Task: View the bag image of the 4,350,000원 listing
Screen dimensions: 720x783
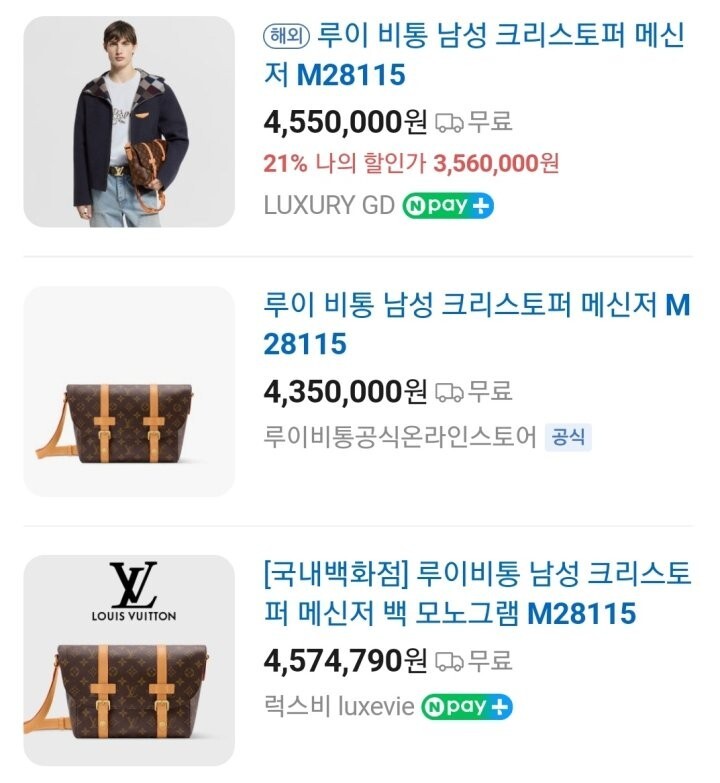Action: [128, 391]
